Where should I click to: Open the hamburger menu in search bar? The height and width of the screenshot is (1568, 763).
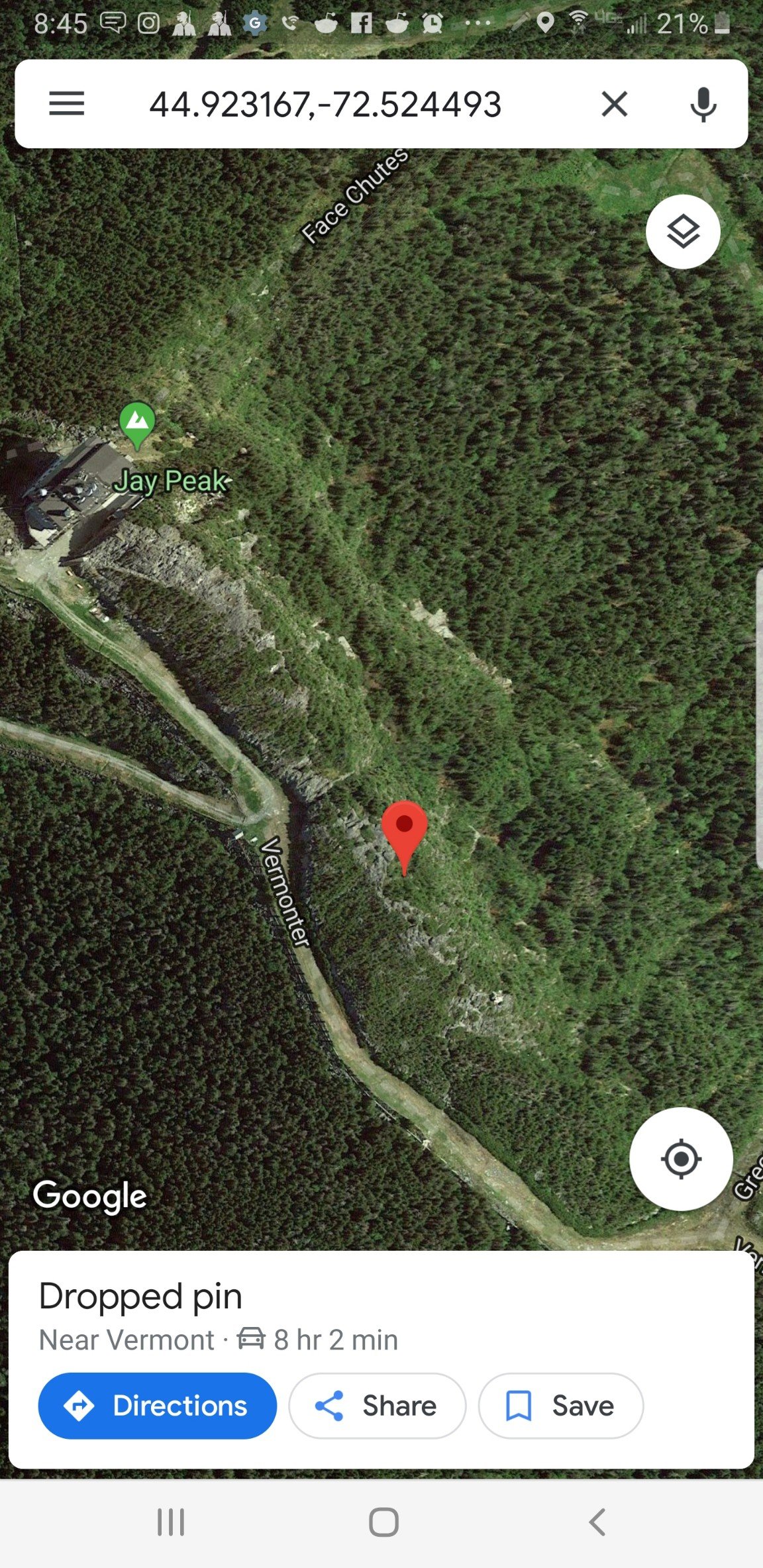pyautogui.click(x=67, y=104)
